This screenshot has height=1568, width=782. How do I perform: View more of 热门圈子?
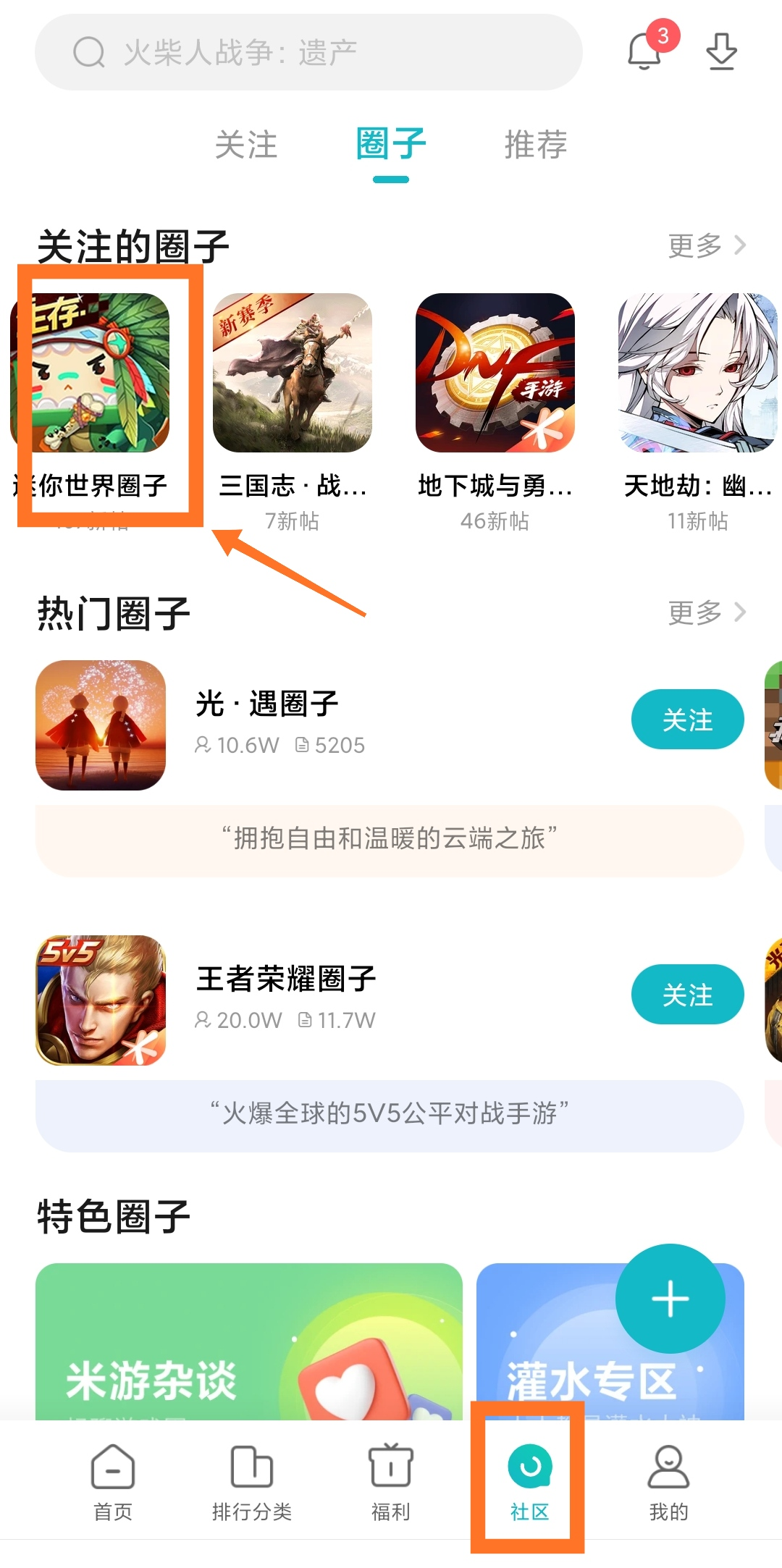(x=706, y=612)
